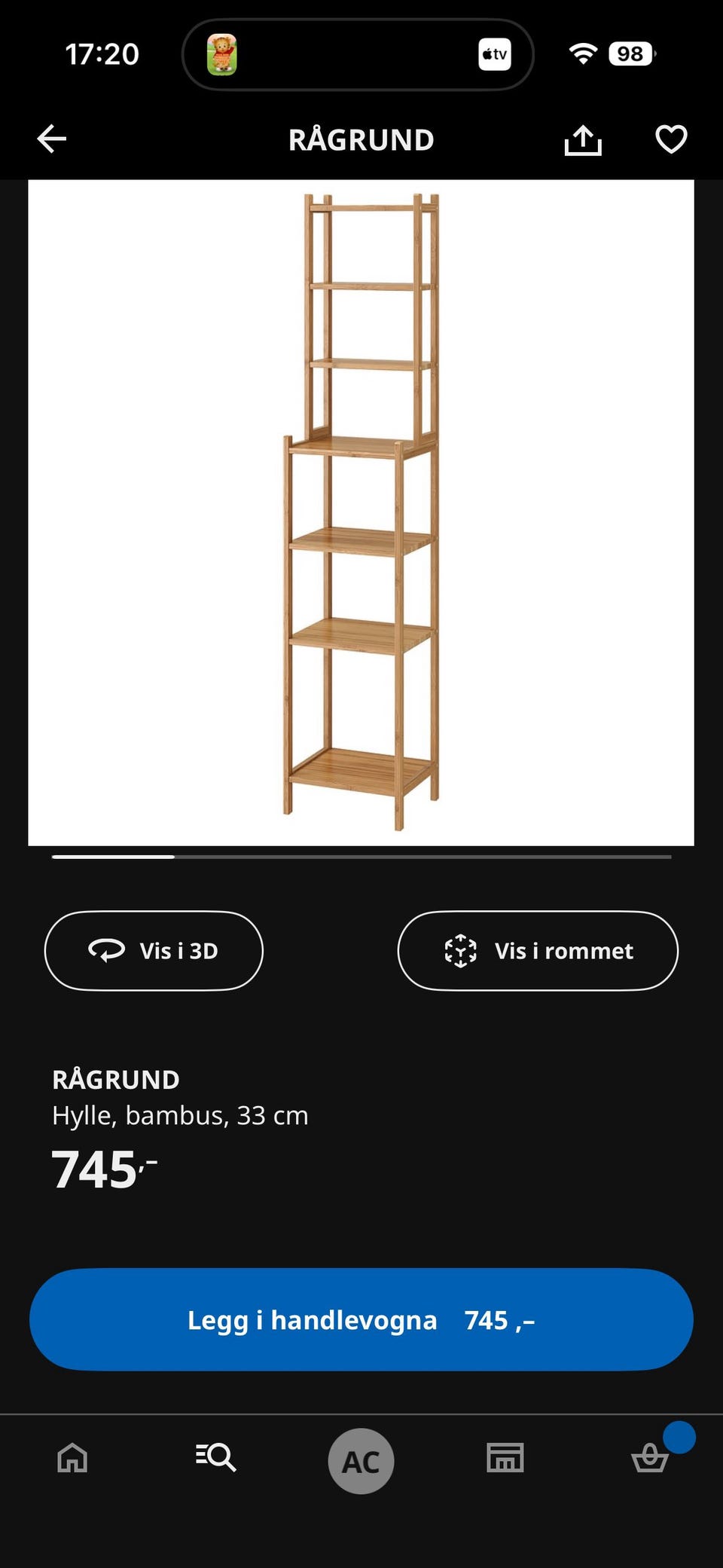This screenshot has width=723, height=1568.
Task: Open the Home tab in bottom navigation
Action: click(x=72, y=1458)
